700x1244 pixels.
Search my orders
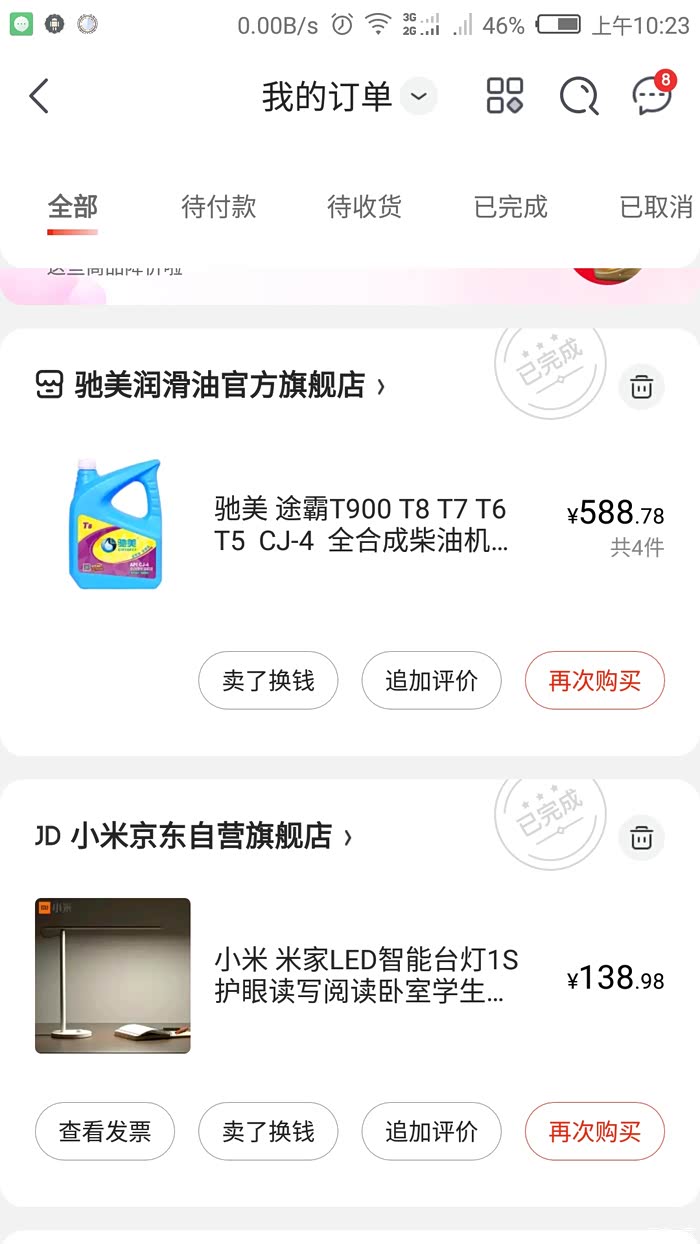pos(578,96)
